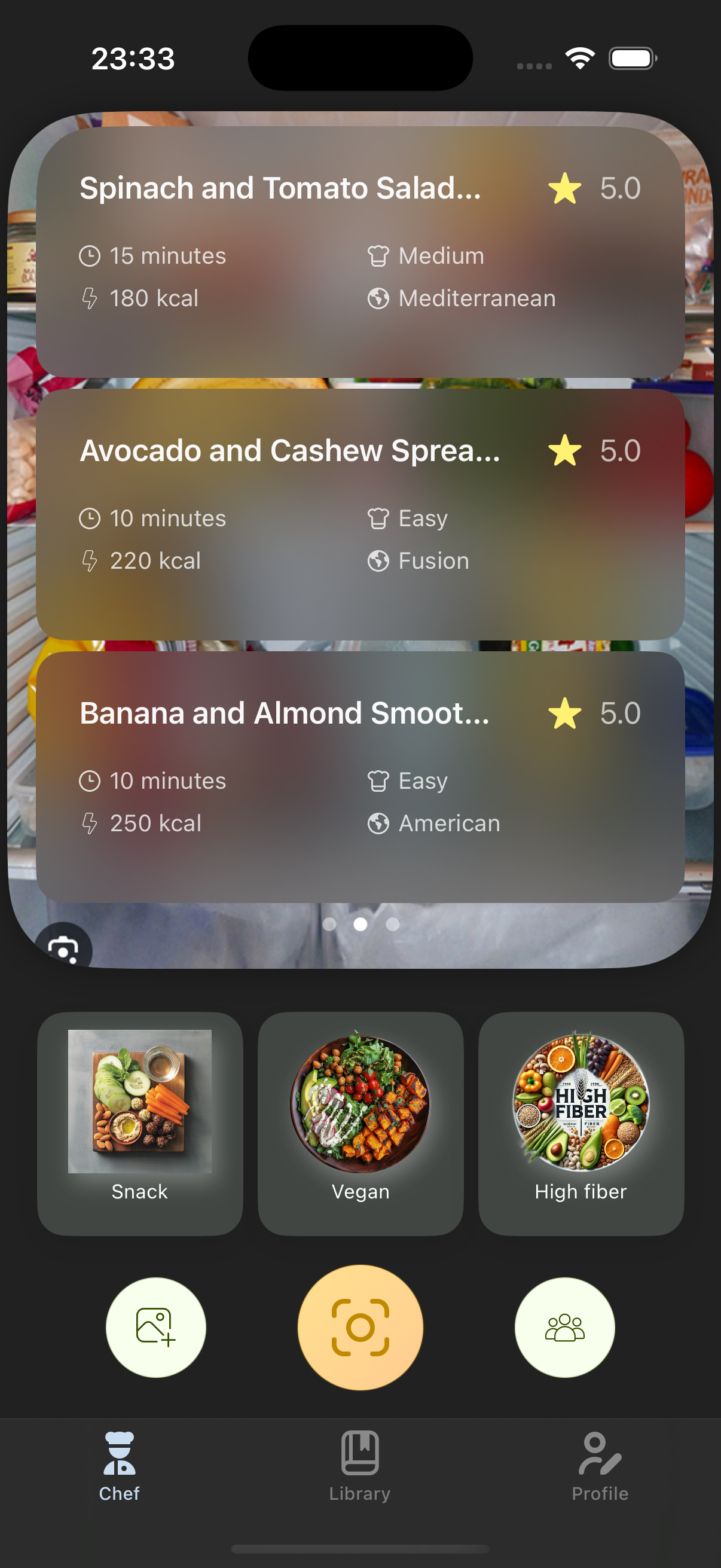Open the group cooking icon
The image size is (721, 1568).
[564, 1327]
